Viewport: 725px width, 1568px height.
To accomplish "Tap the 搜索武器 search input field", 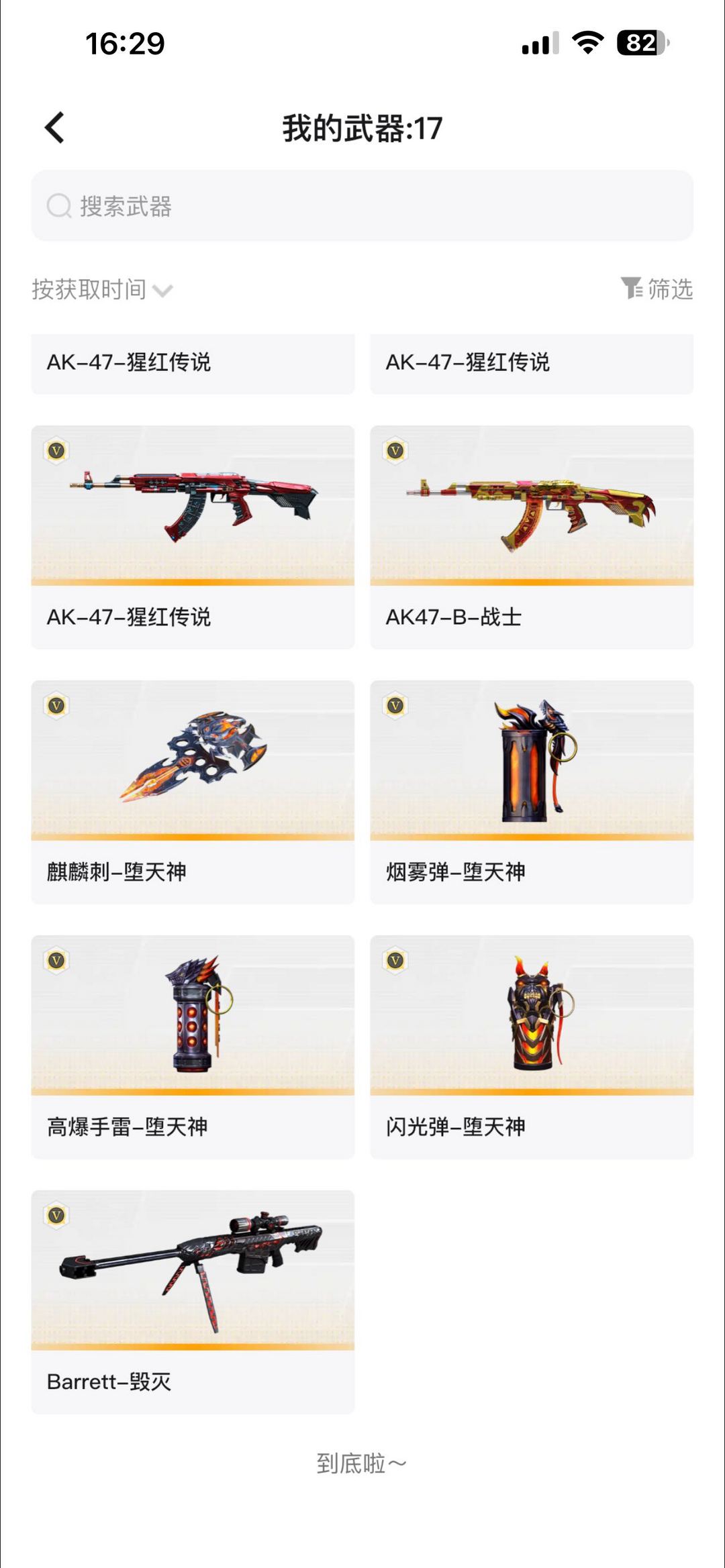I will click(269, 206).
